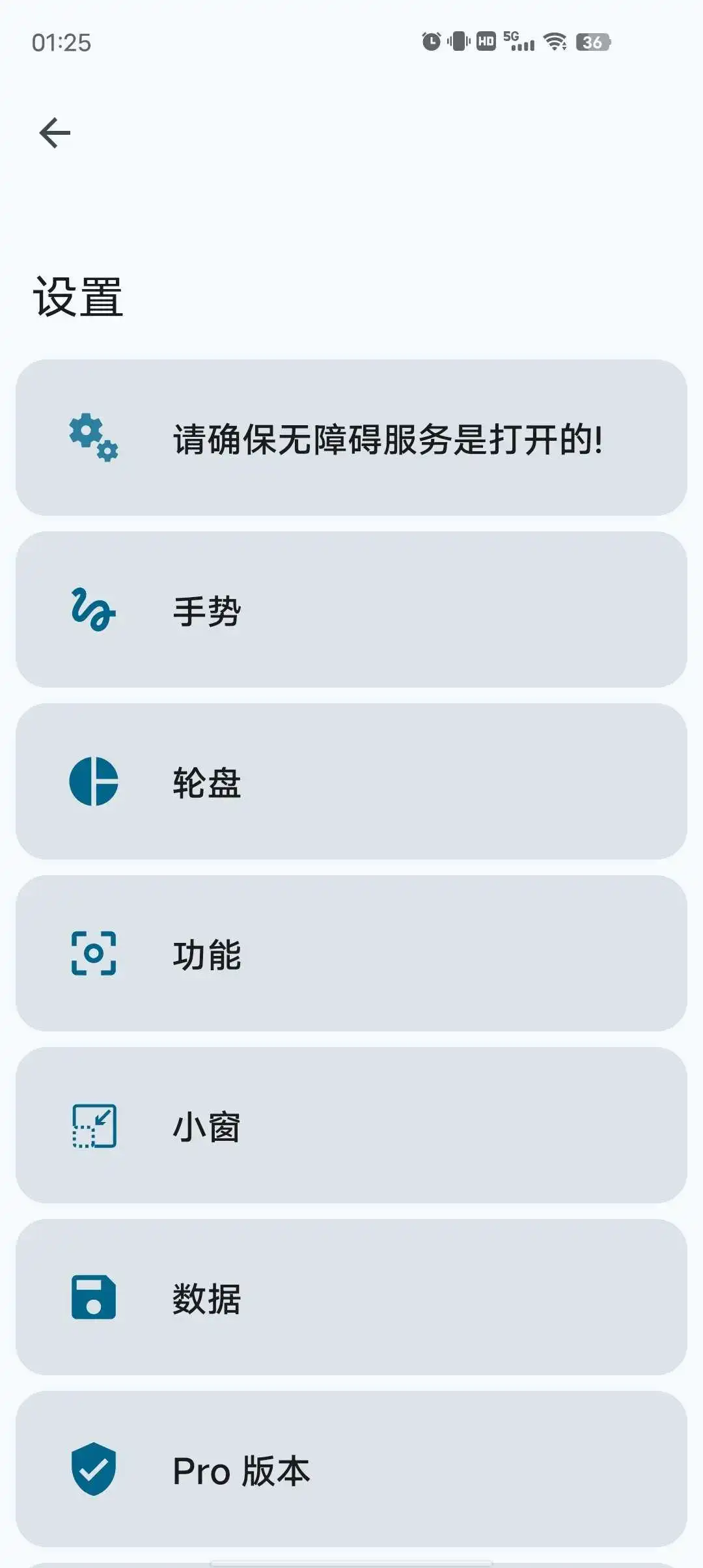Open 小窗 settings
The width and height of the screenshot is (703, 1568).
coord(351,1125)
